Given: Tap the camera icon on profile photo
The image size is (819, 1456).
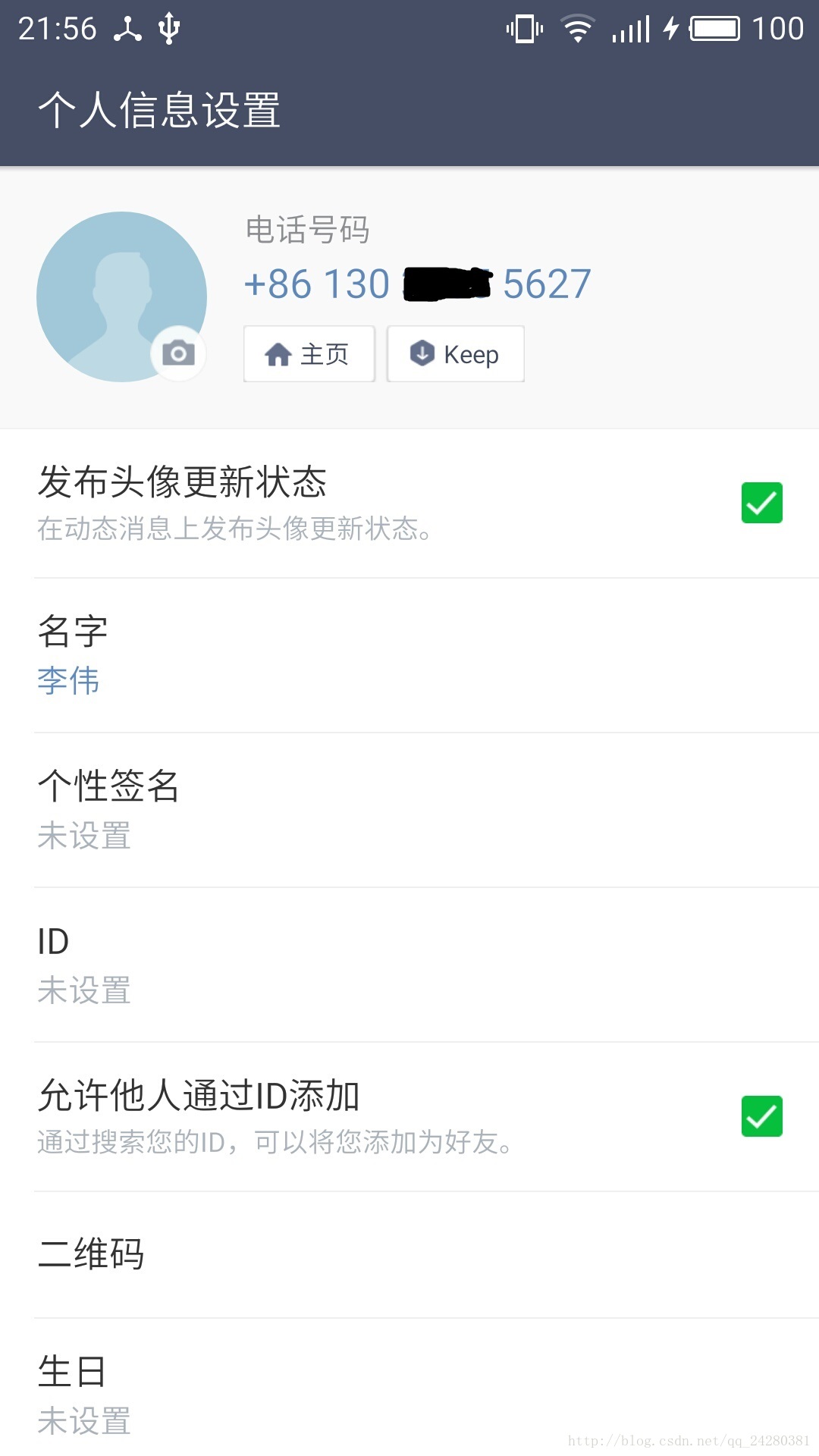Looking at the screenshot, I should click(x=178, y=353).
